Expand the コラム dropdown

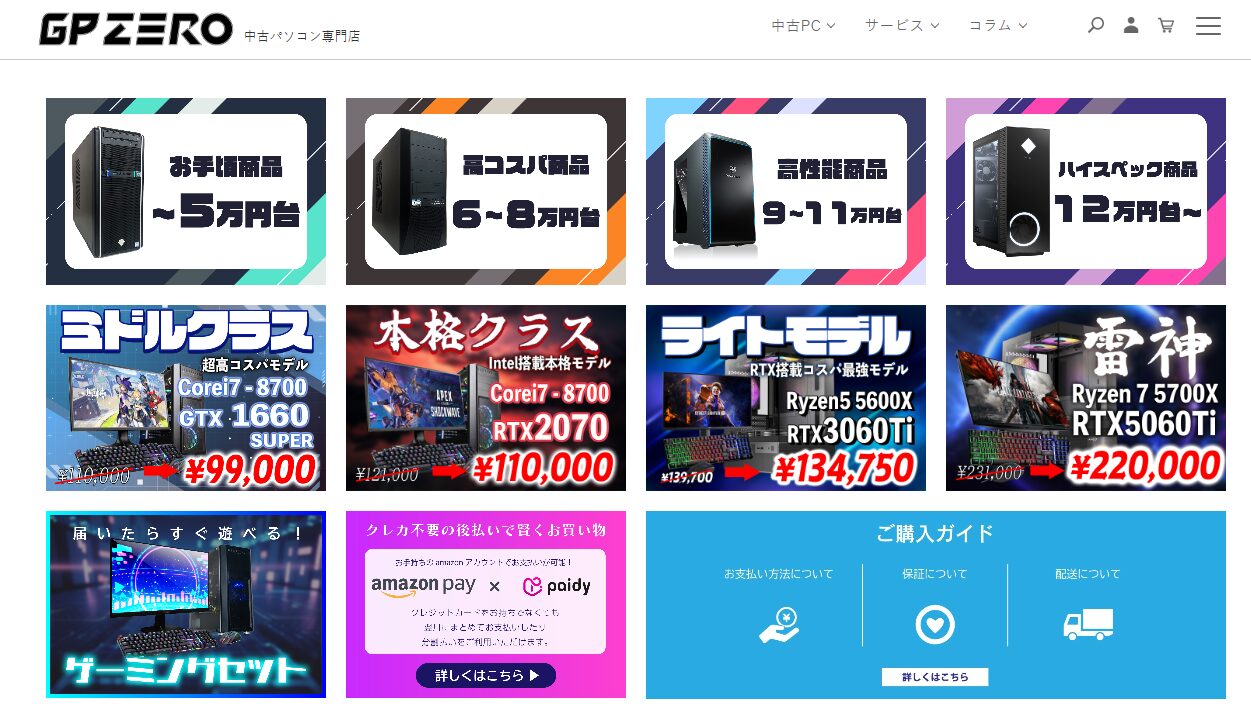coord(997,26)
